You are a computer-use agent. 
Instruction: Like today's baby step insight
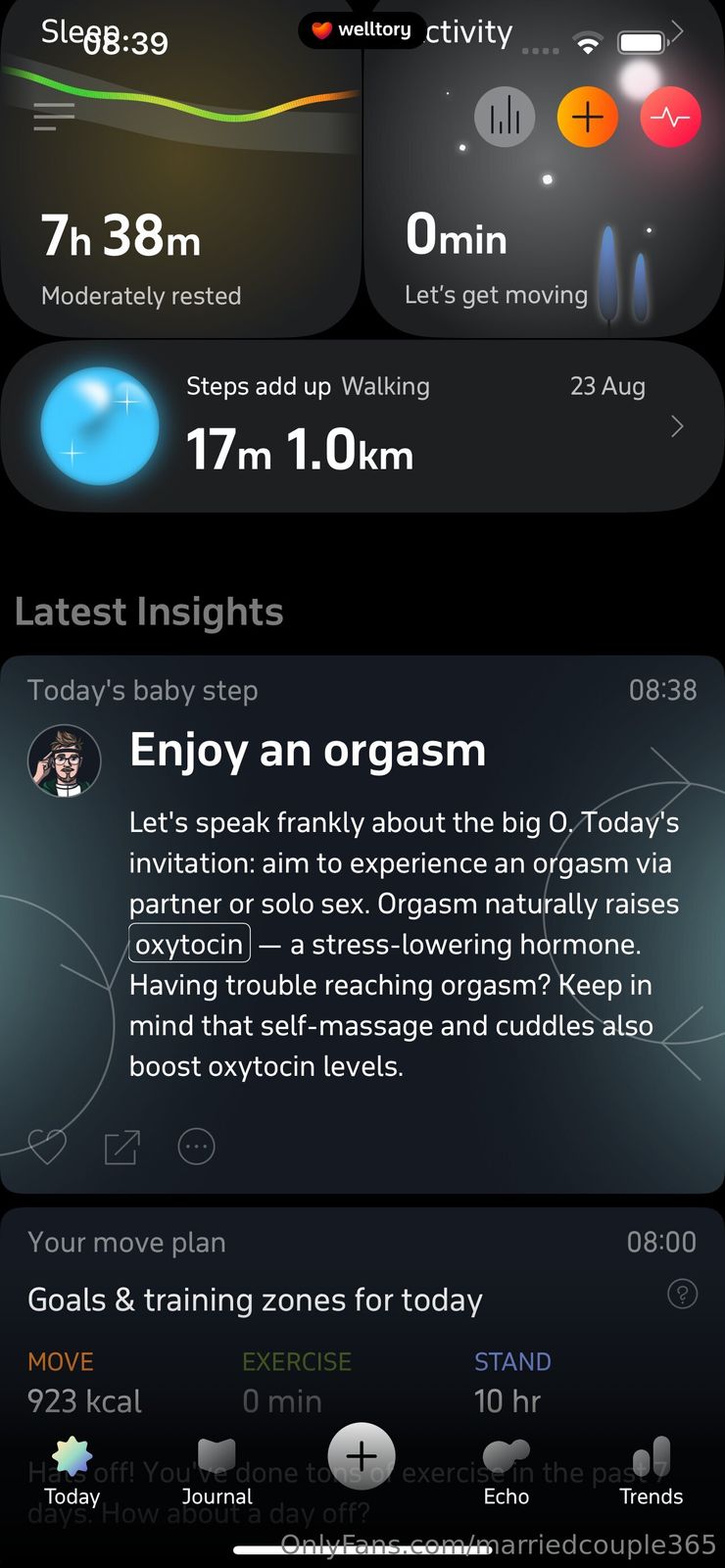click(x=46, y=1146)
